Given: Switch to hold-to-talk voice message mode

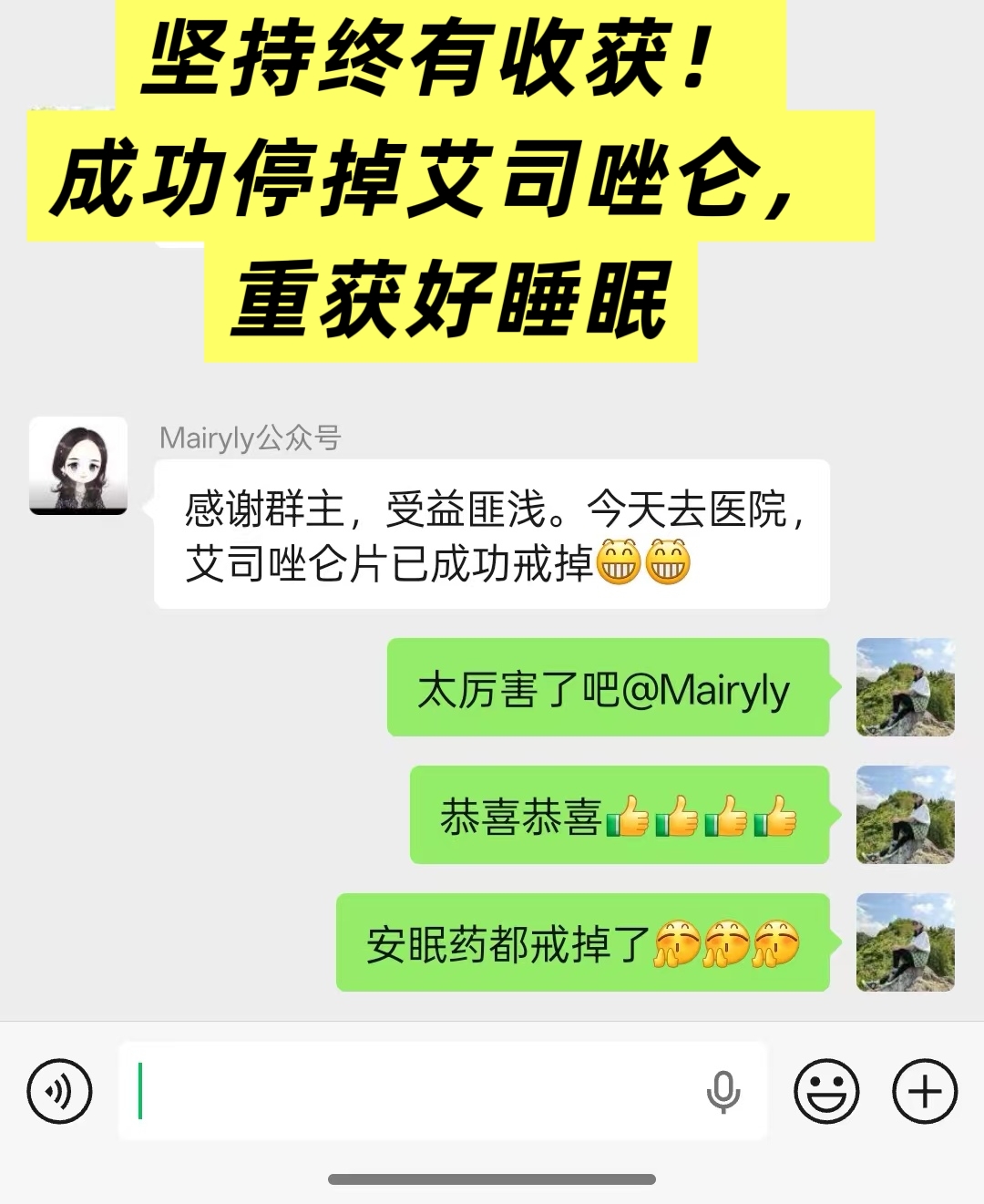Looking at the screenshot, I should (x=59, y=1091).
